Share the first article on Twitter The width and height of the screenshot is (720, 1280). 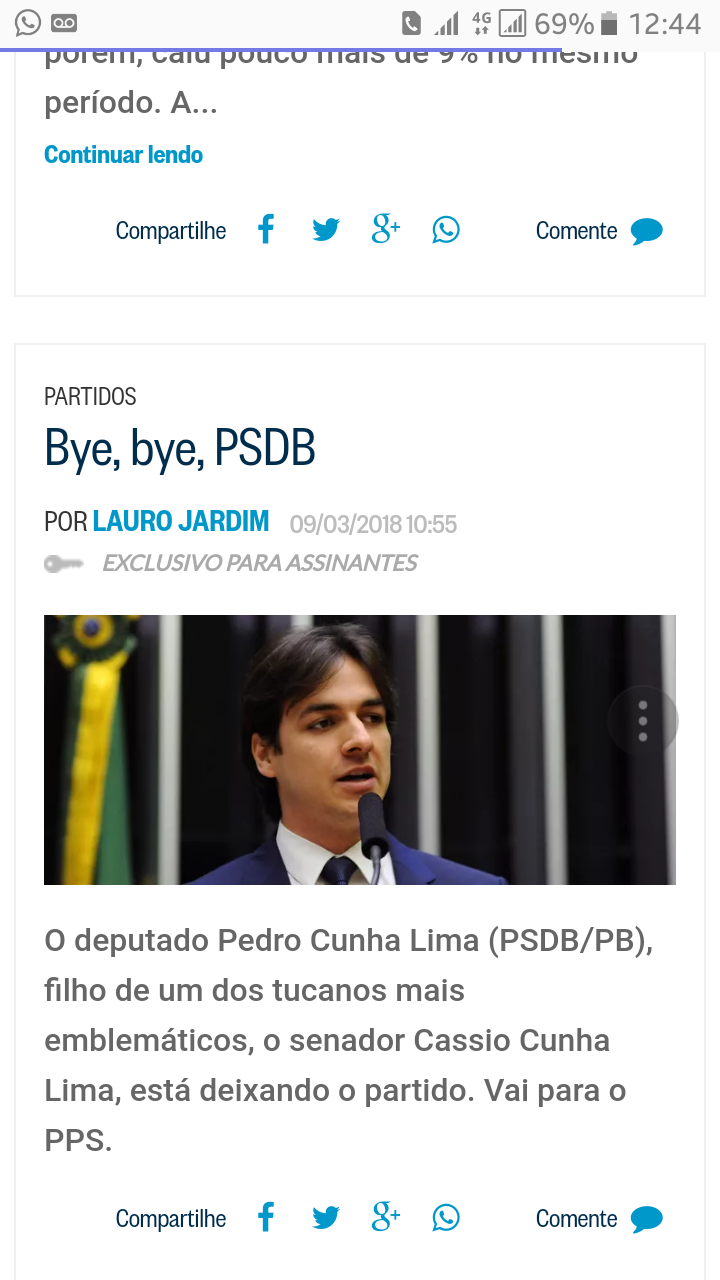(x=326, y=230)
